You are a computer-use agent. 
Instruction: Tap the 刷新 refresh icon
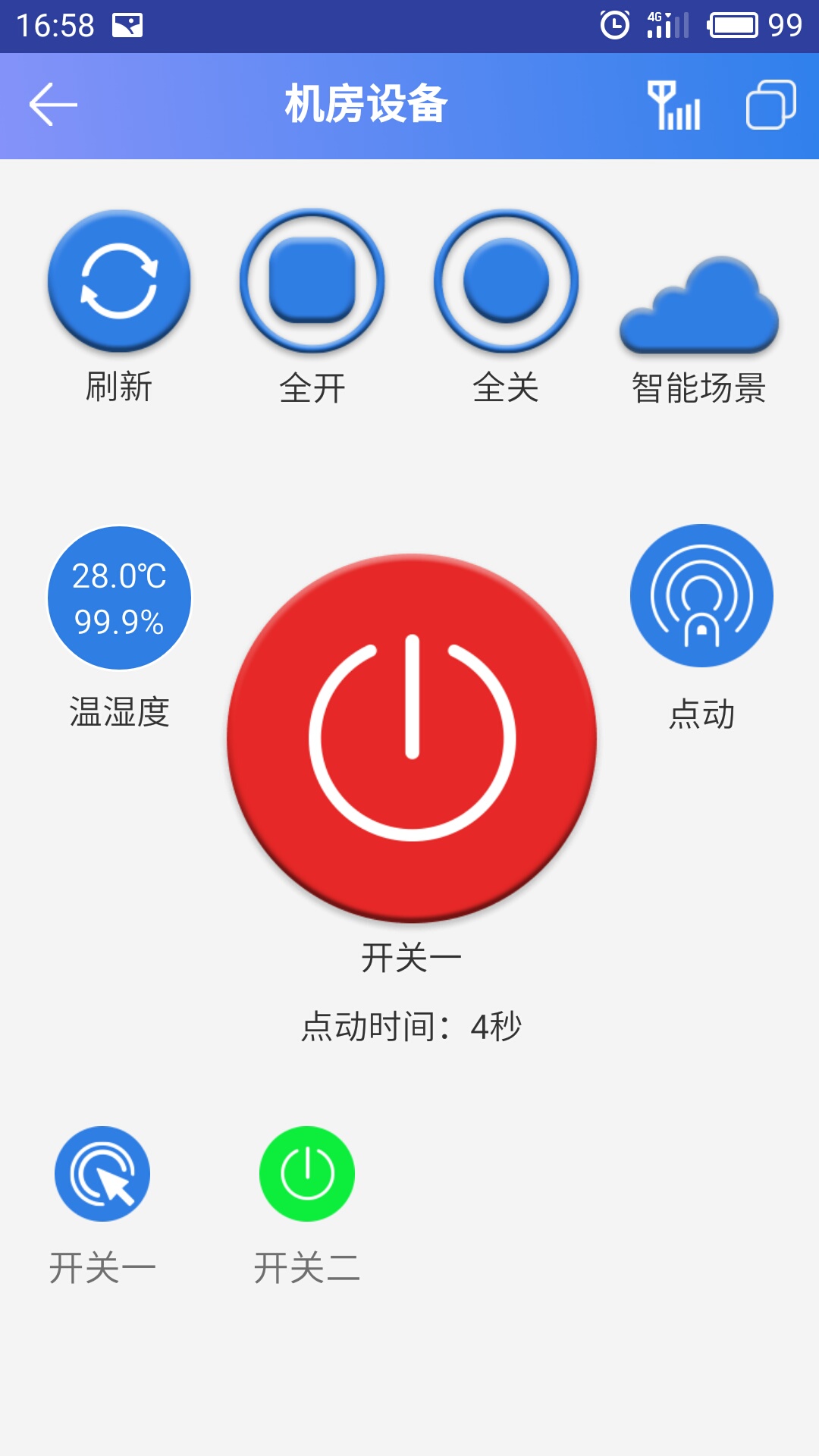point(118,281)
